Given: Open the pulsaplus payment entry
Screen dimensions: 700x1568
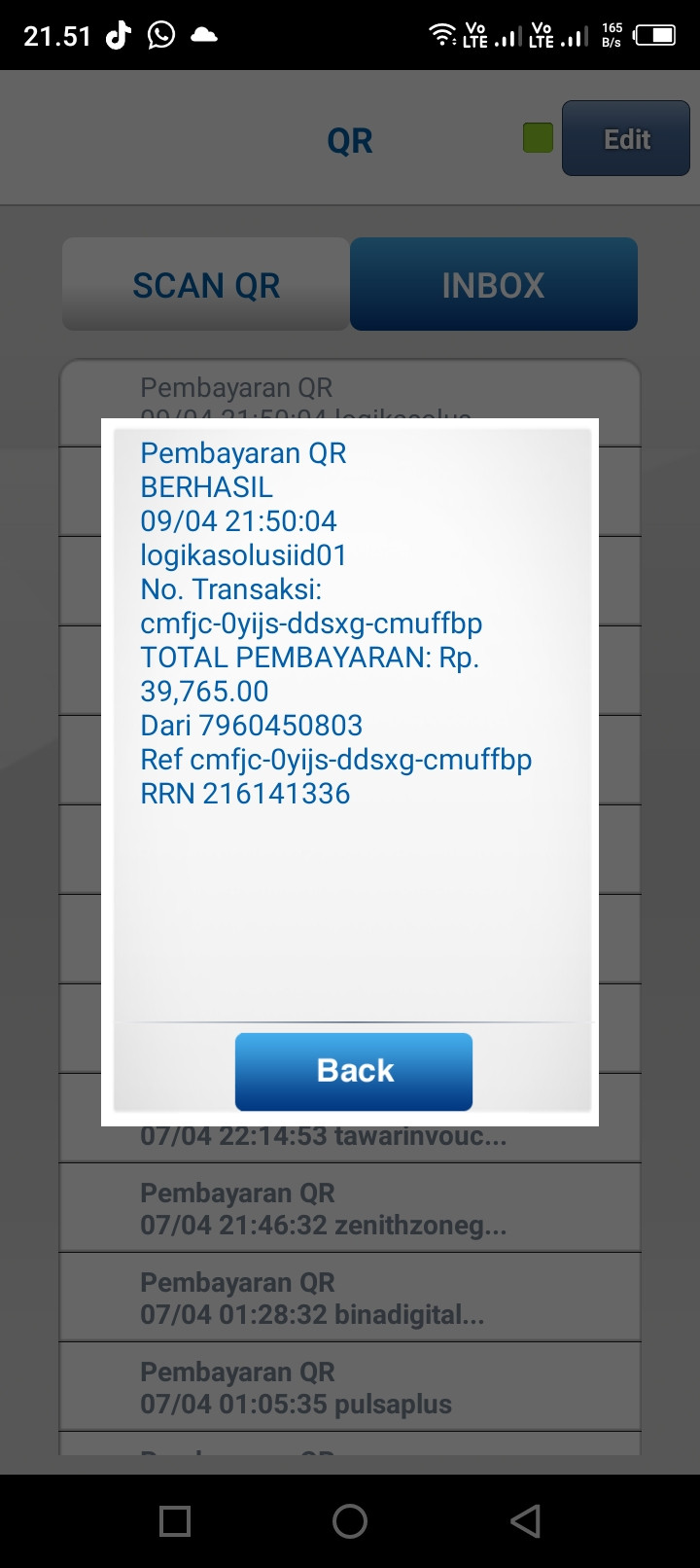Looking at the screenshot, I should [350, 1387].
